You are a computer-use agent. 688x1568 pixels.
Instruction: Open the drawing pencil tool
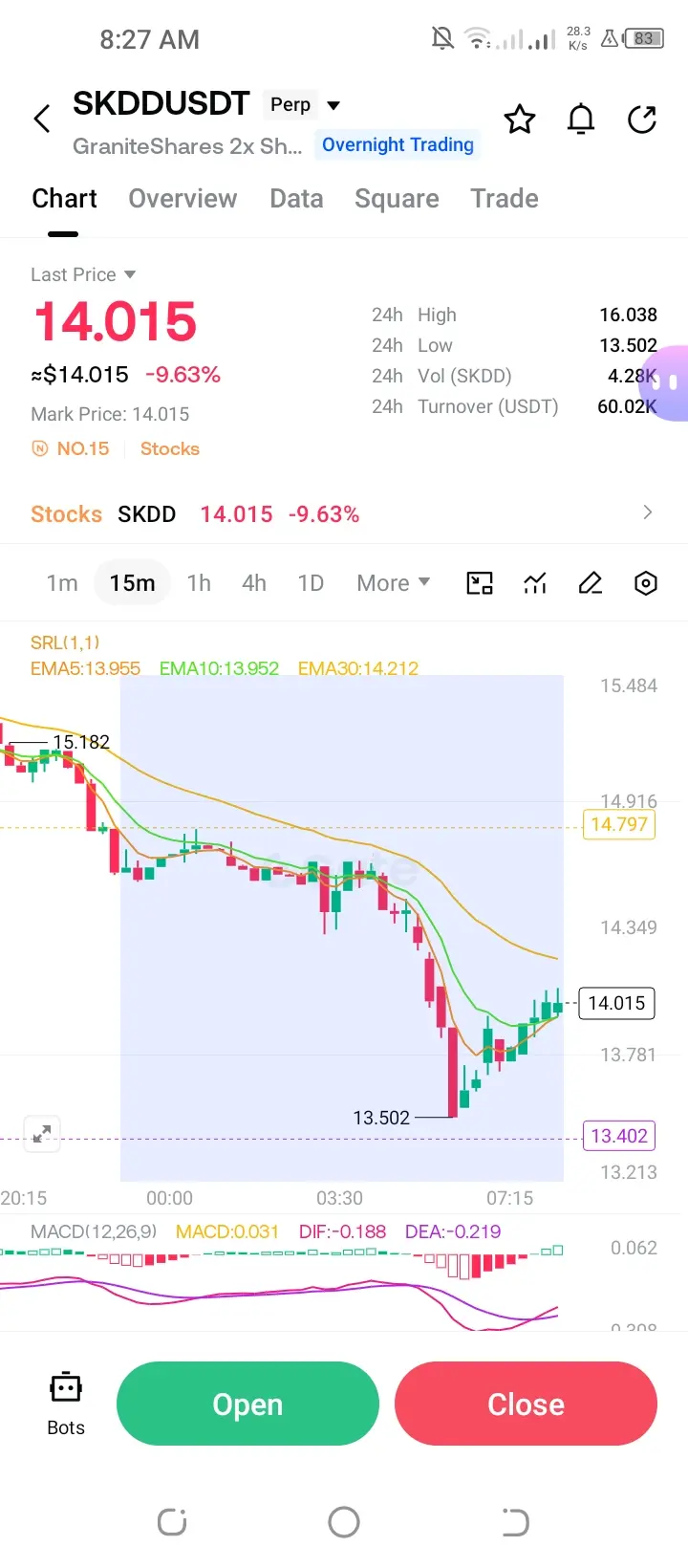click(x=591, y=583)
